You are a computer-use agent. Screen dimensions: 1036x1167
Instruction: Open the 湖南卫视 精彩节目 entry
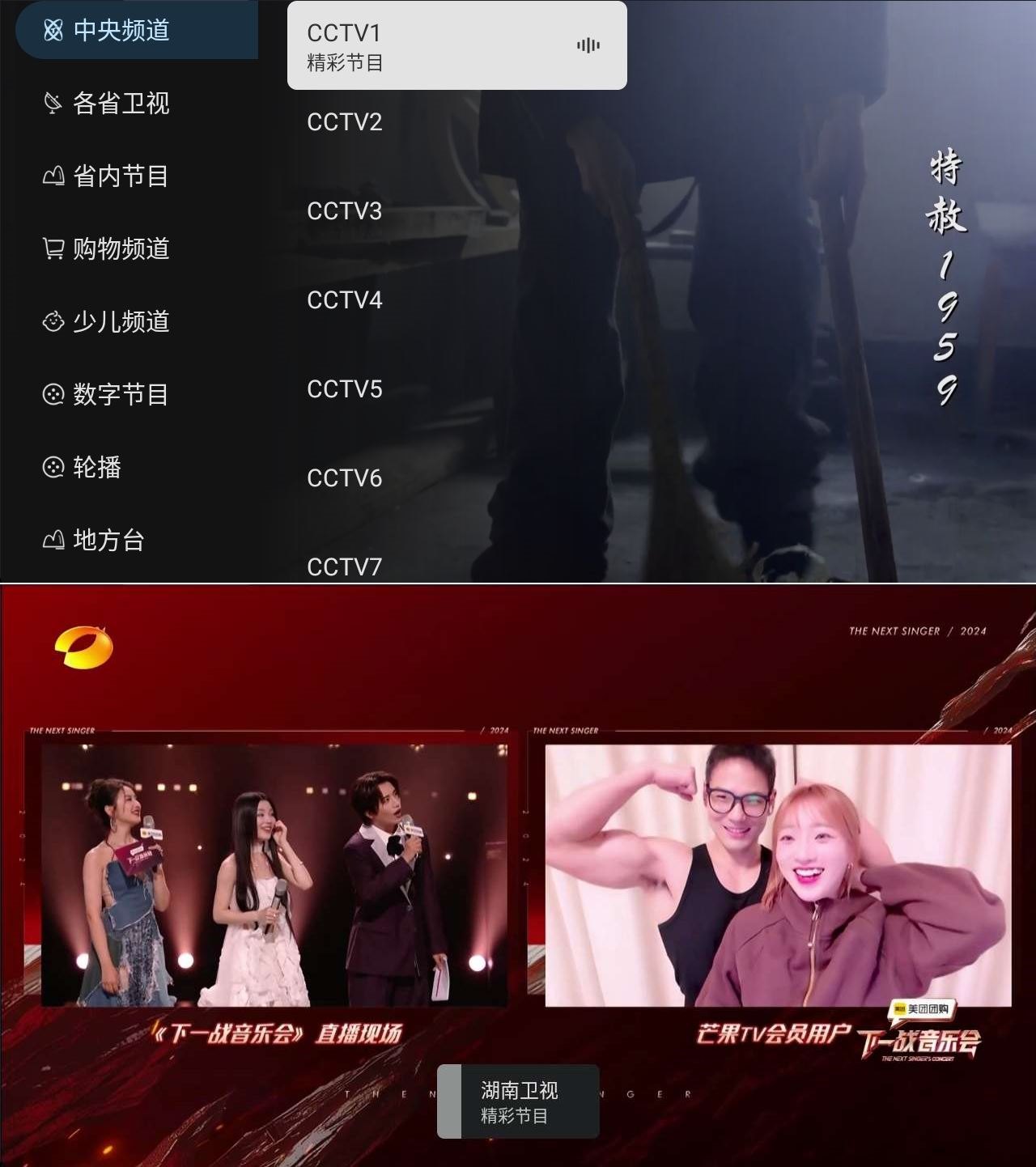pyautogui.click(x=518, y=1102)
